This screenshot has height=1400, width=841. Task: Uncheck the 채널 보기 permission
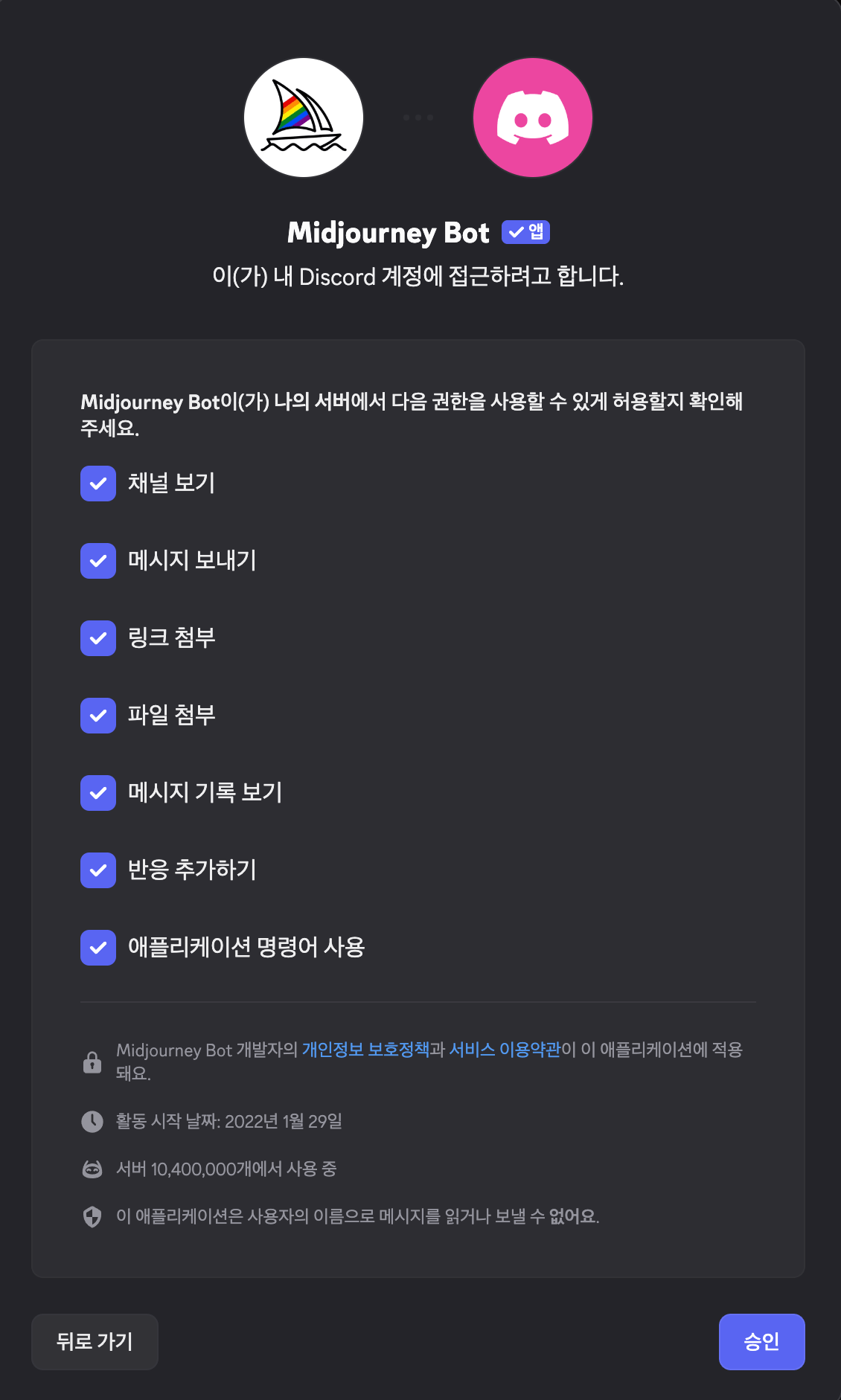tap(97, 484)
